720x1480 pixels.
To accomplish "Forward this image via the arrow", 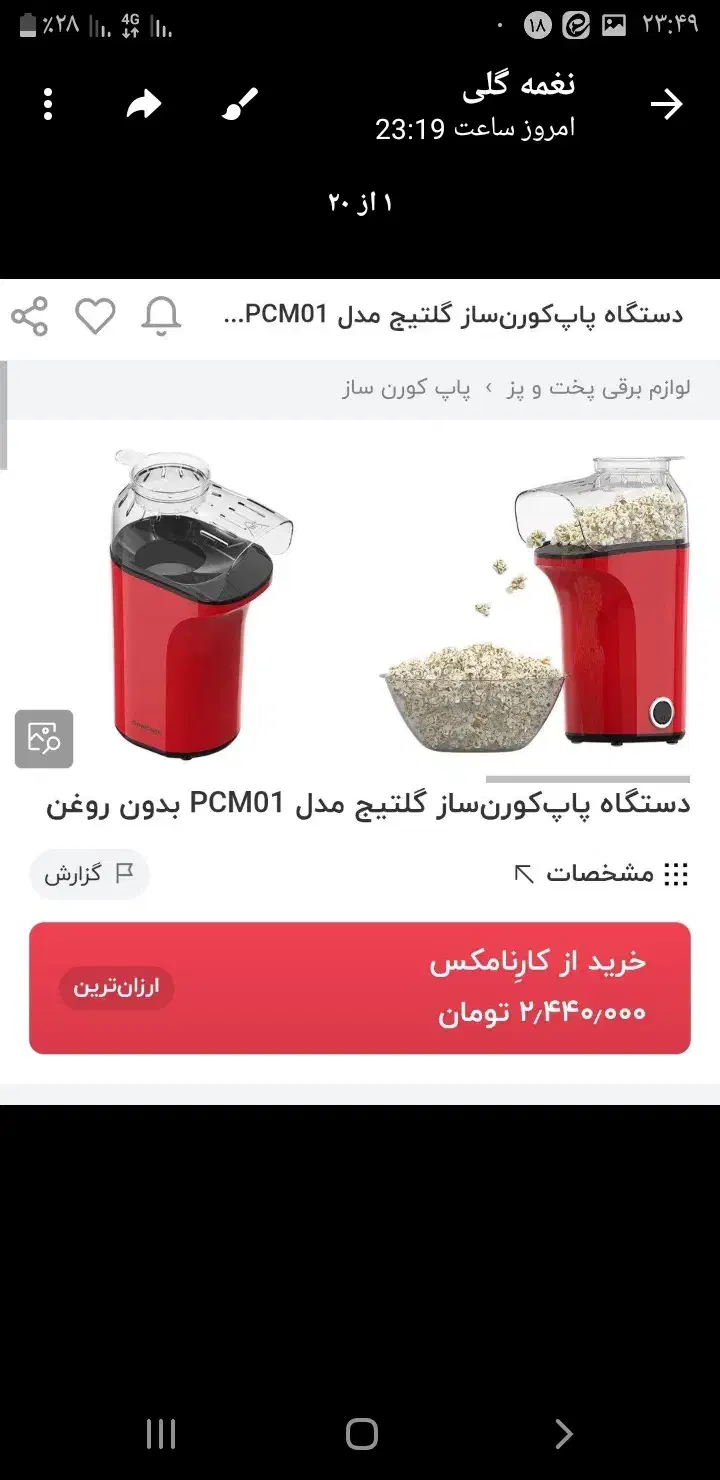I will pyautogui.click(x=144, y=104).
